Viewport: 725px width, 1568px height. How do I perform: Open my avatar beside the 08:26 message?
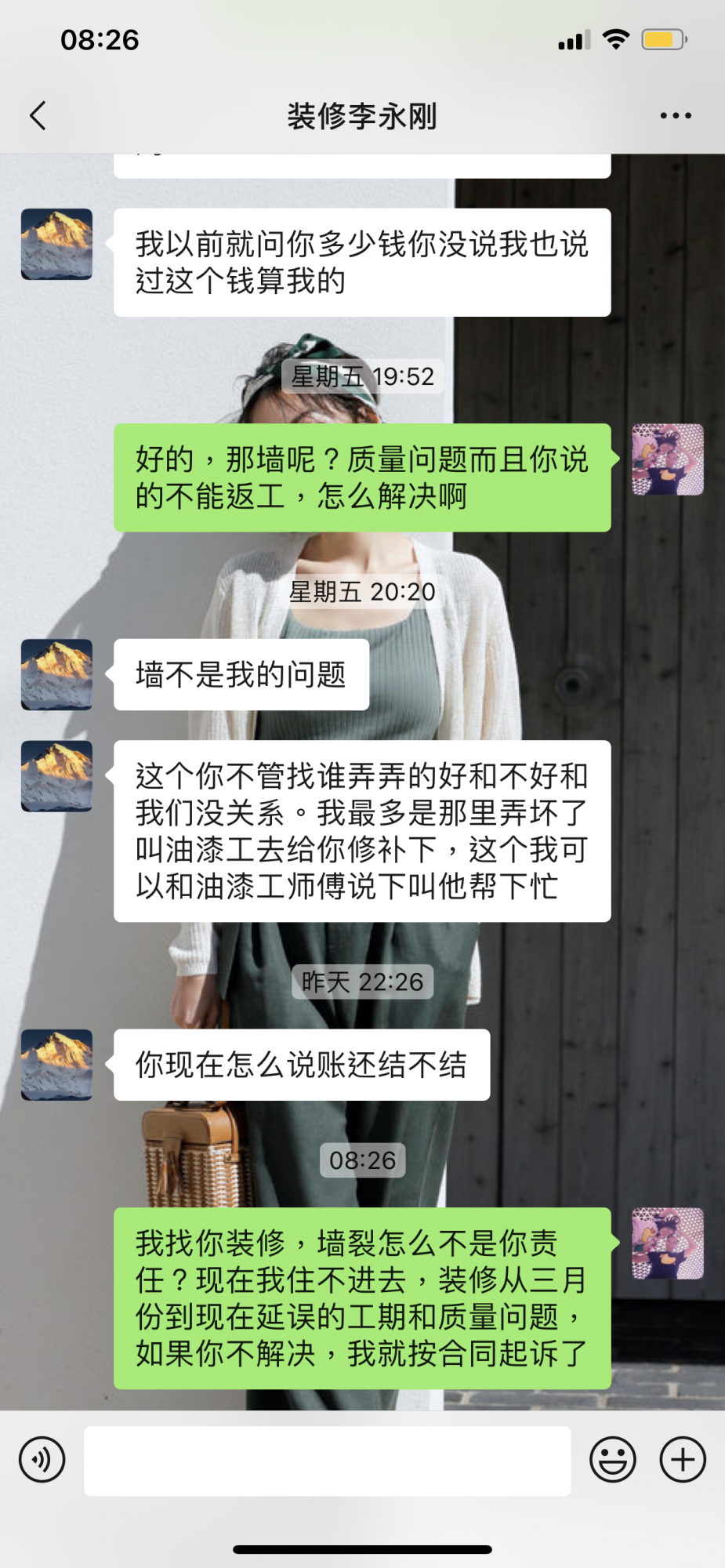(668, 1243)
